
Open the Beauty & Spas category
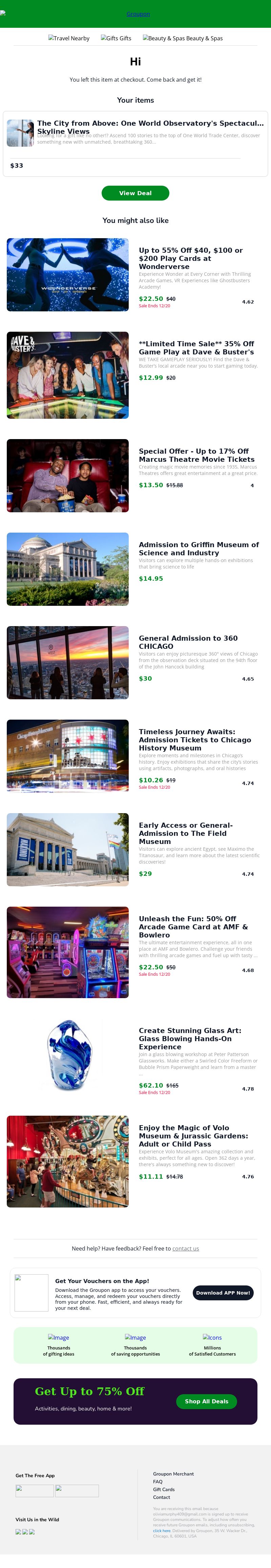coord(183,38)
